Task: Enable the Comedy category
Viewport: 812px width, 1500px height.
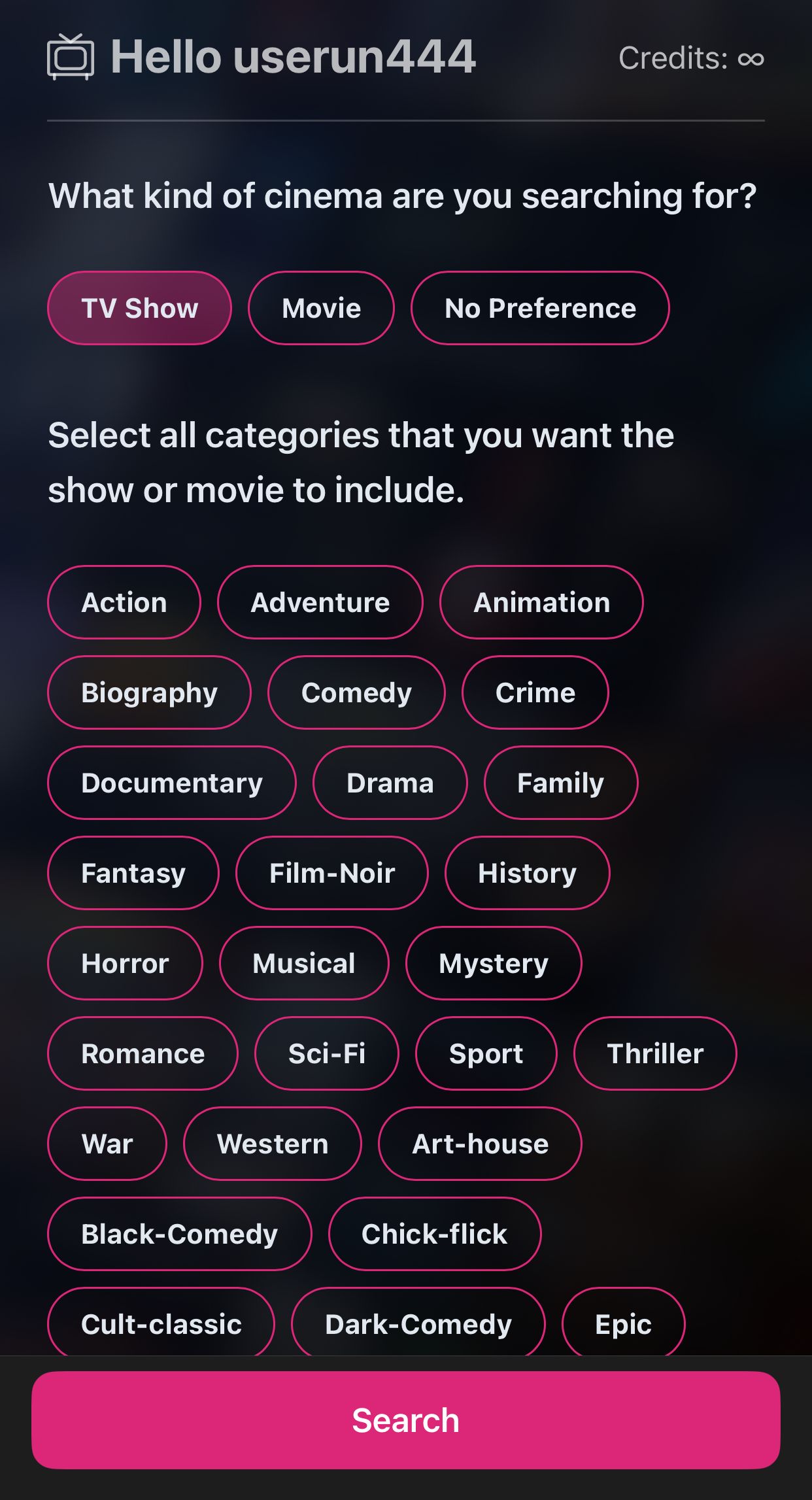Action: [357, 692]
